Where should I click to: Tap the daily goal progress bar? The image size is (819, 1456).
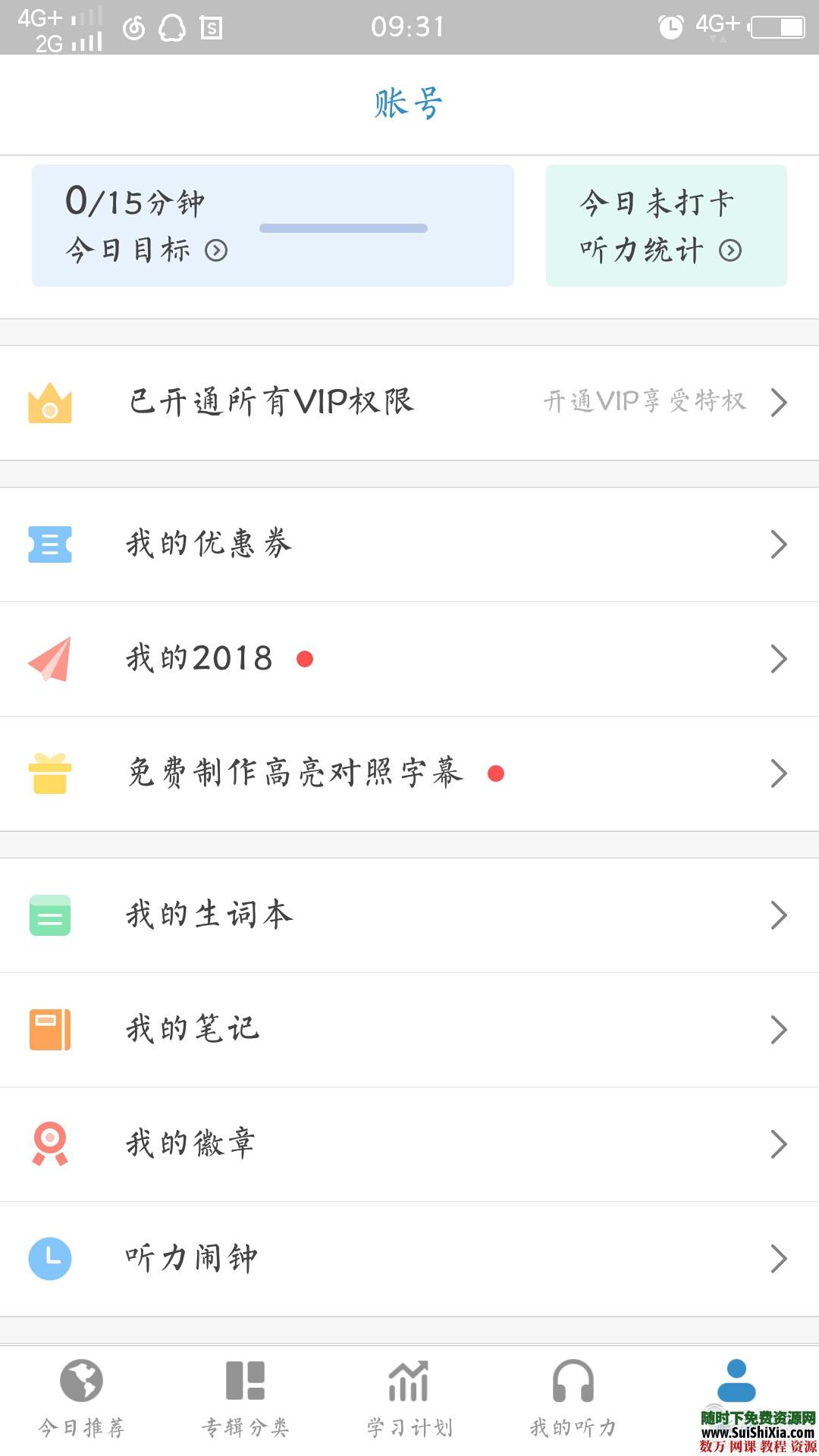(x=345, y=227)
